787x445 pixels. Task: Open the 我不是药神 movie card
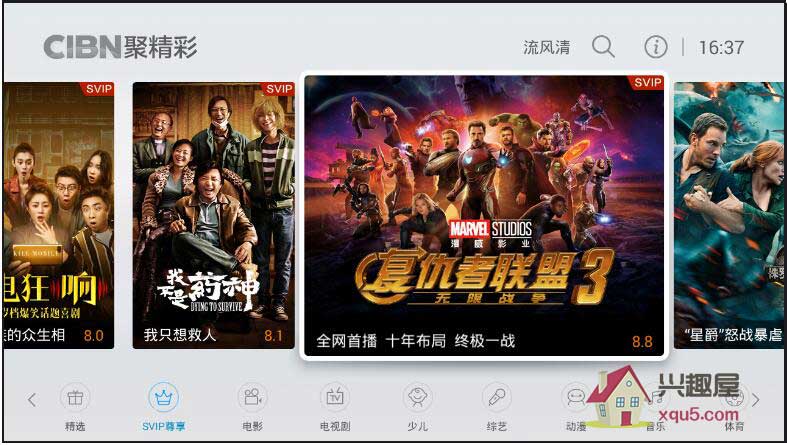[213, 215]
